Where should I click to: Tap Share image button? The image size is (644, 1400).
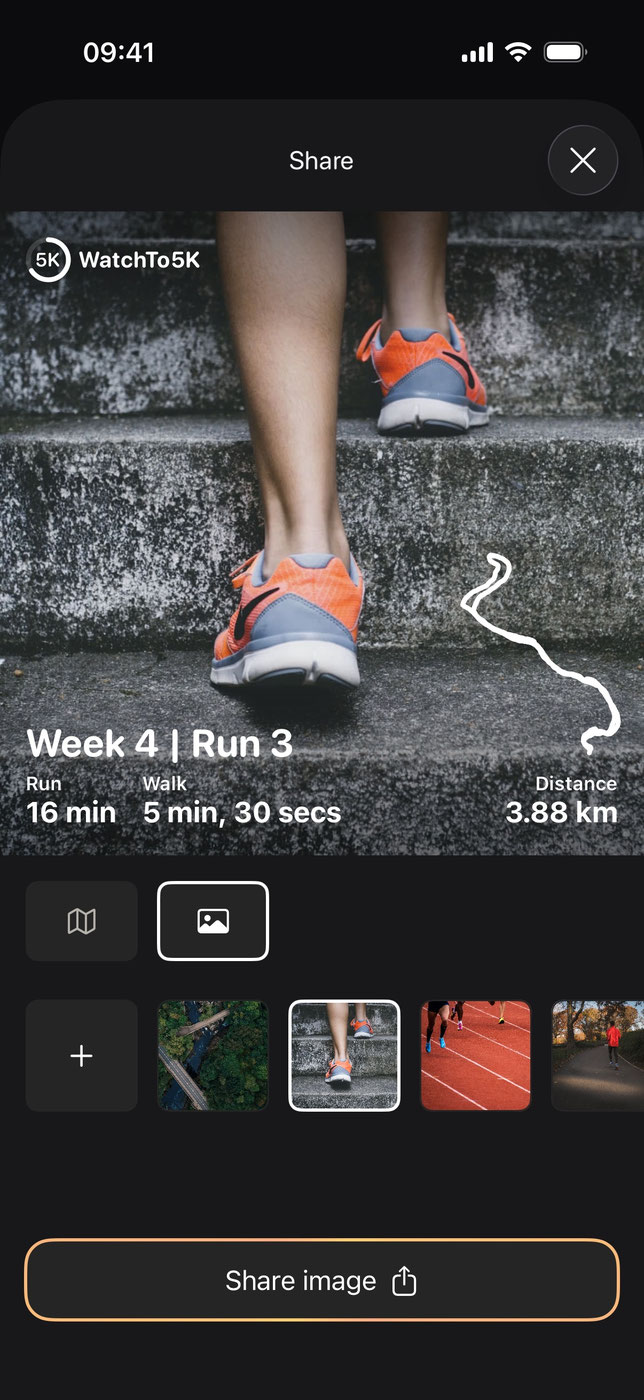click(x=322, y=1281)
